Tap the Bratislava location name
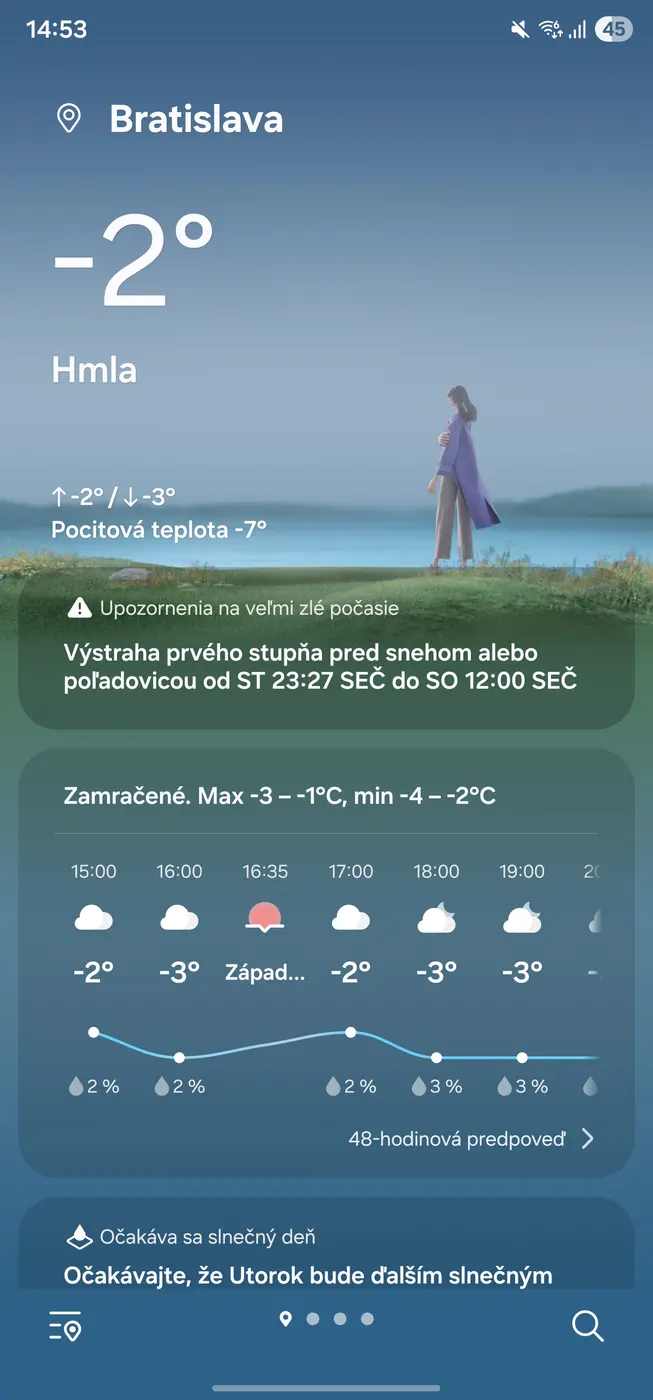The image size is (653, 1400). [196, 120]
